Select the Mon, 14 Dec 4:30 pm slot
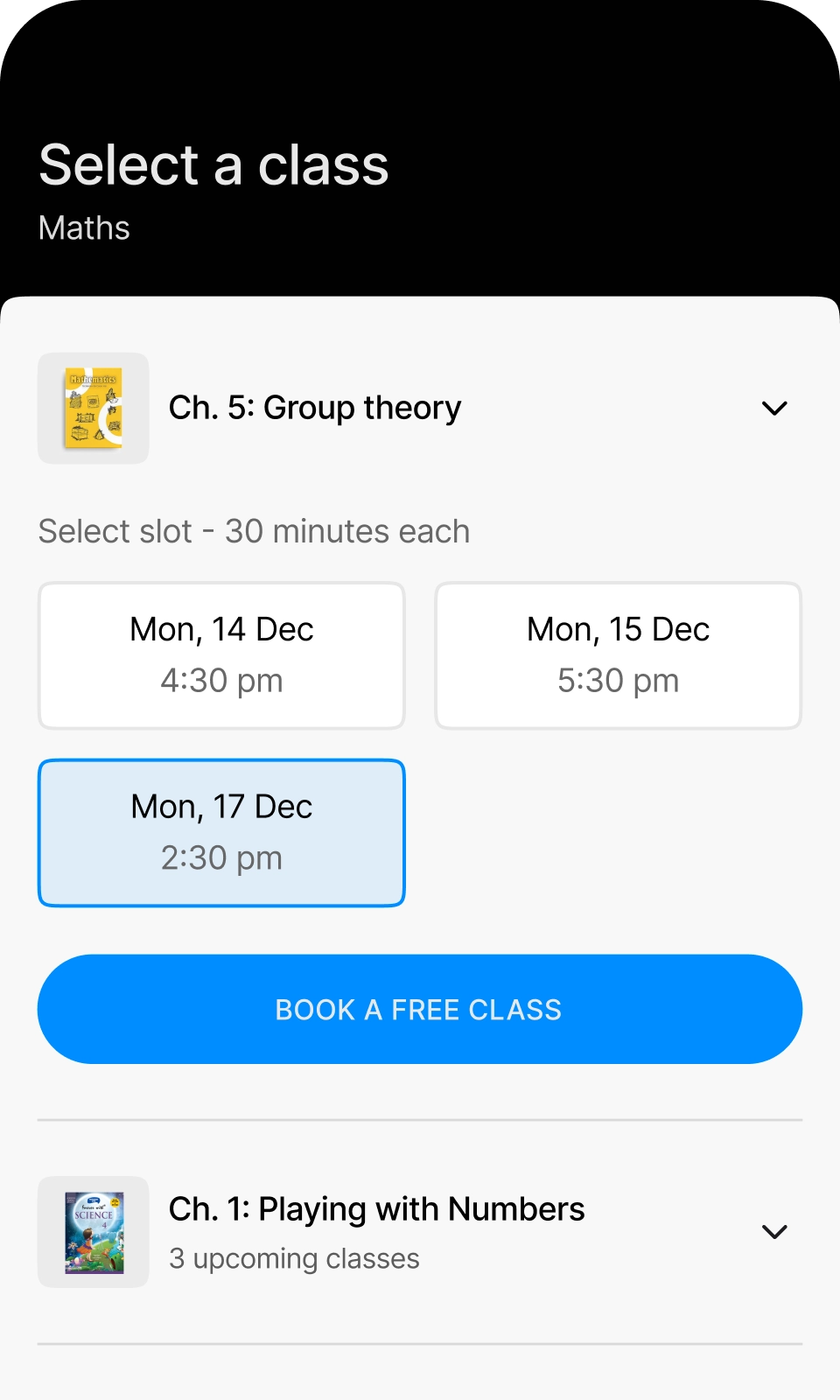840x1400 pixels. pyautogui.click(x=221, y=655)
